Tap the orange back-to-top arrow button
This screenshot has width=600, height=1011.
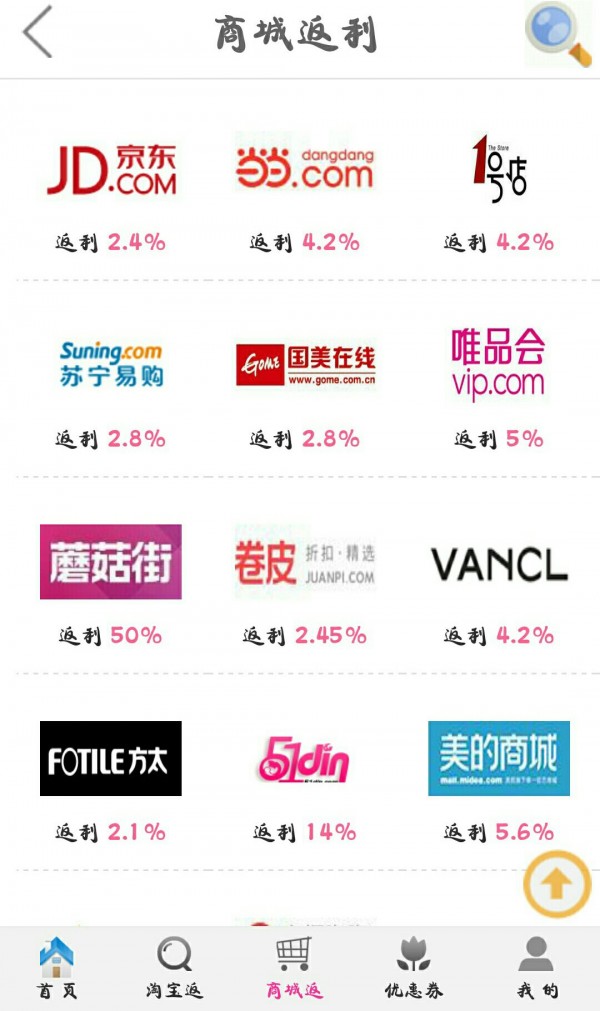557,884
